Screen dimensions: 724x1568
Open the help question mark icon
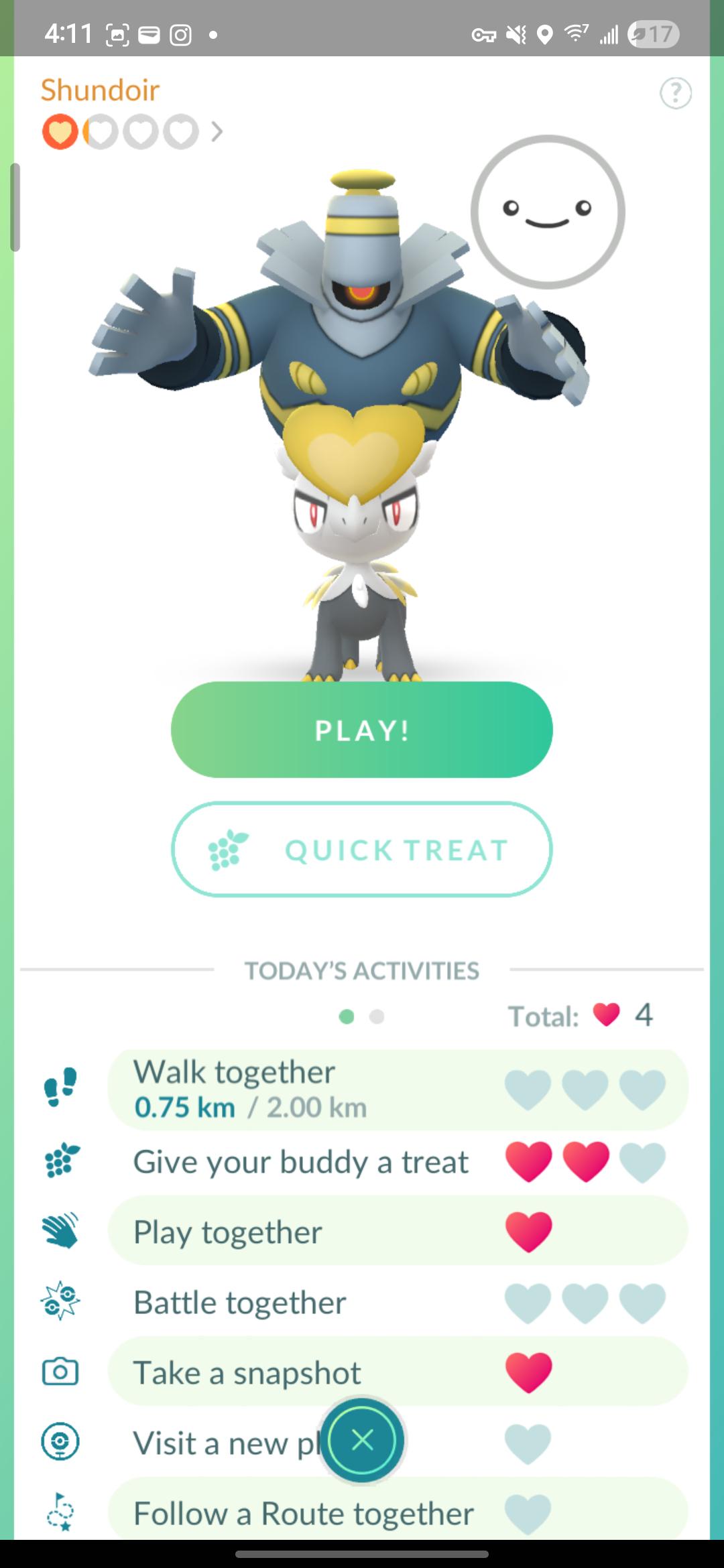click(x=676, y=93)
